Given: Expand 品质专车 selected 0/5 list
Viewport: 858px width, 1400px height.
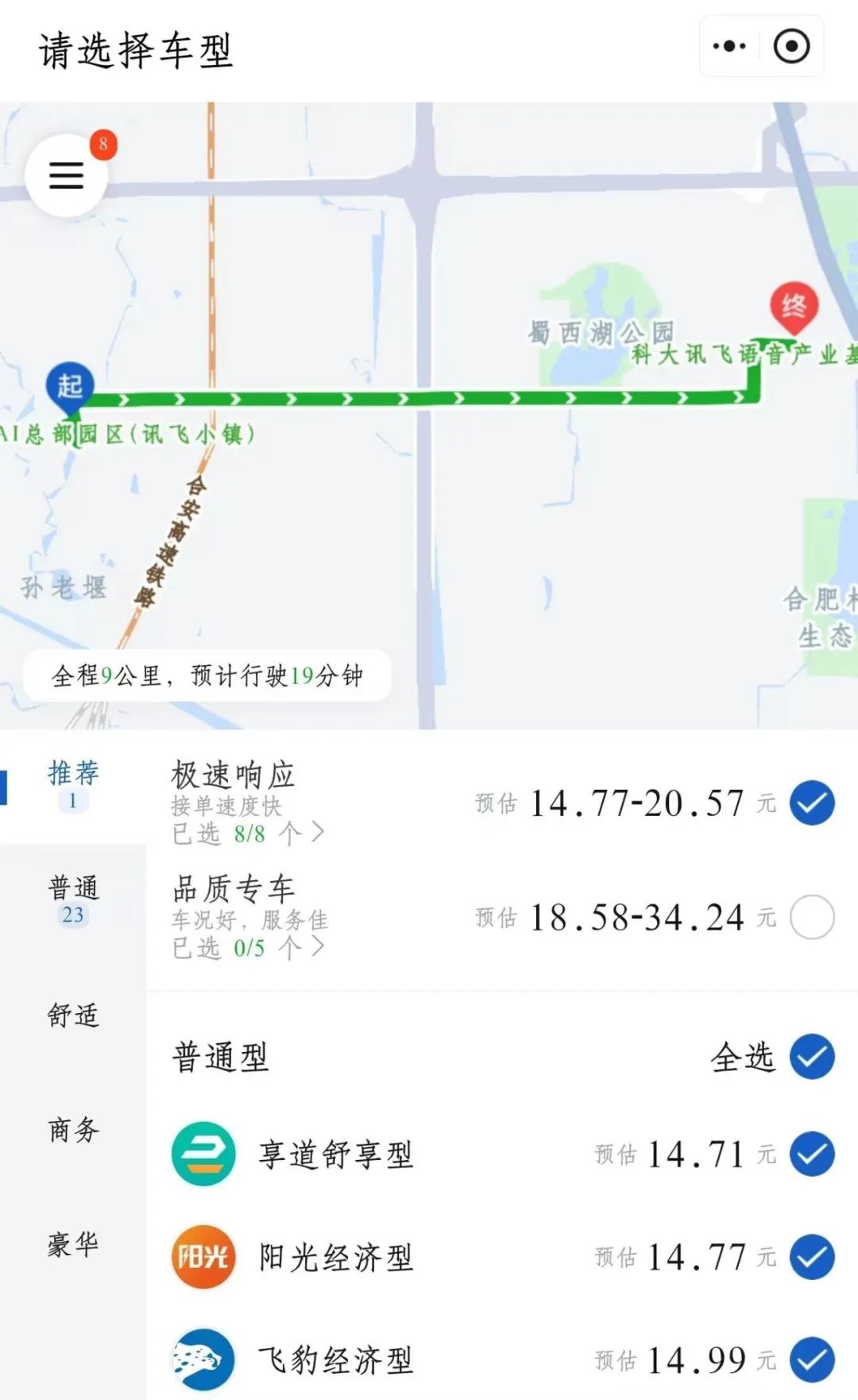Looking at the screenshot, I should pos(248,947).
